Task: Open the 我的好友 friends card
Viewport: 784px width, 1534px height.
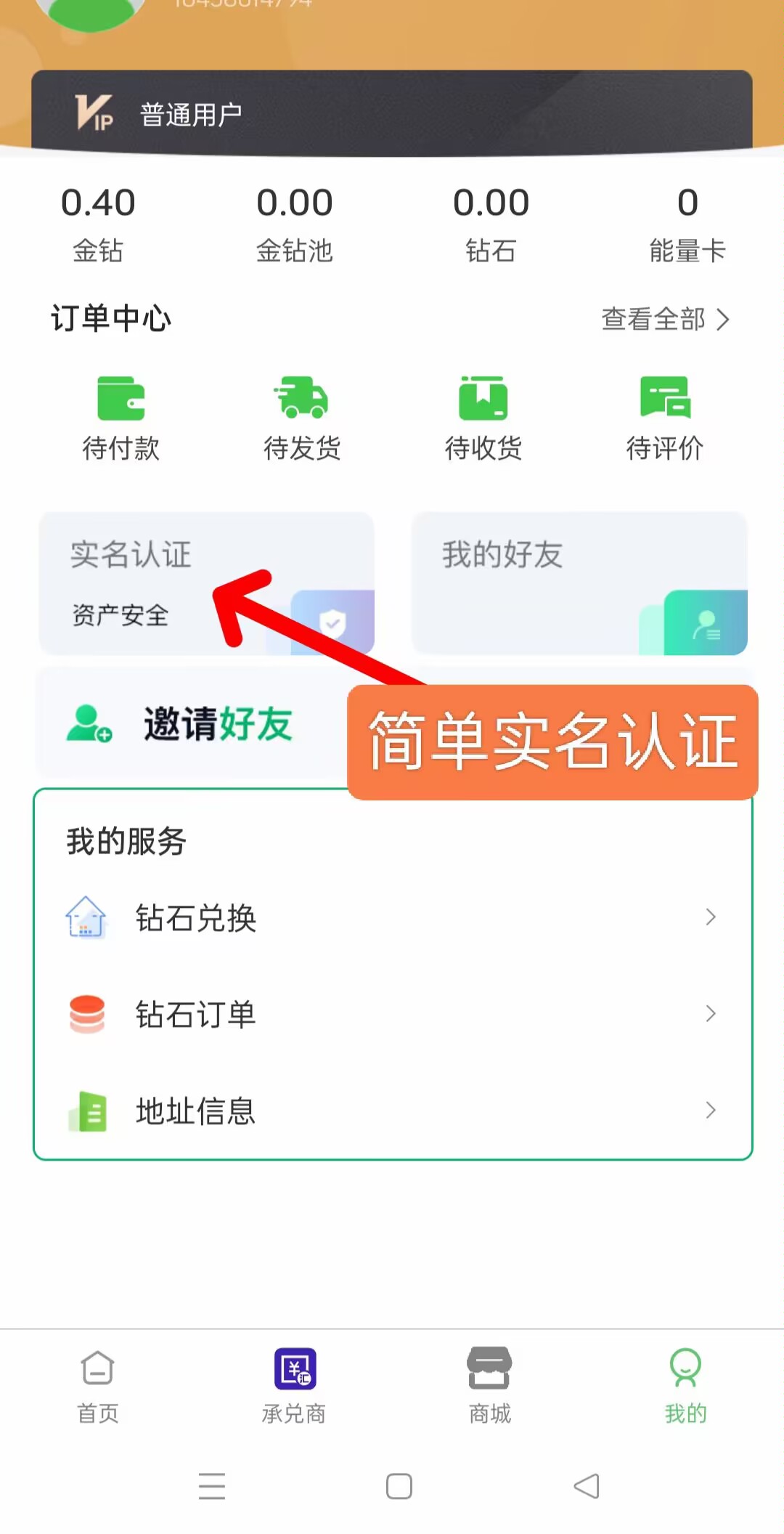Action: 579,583
